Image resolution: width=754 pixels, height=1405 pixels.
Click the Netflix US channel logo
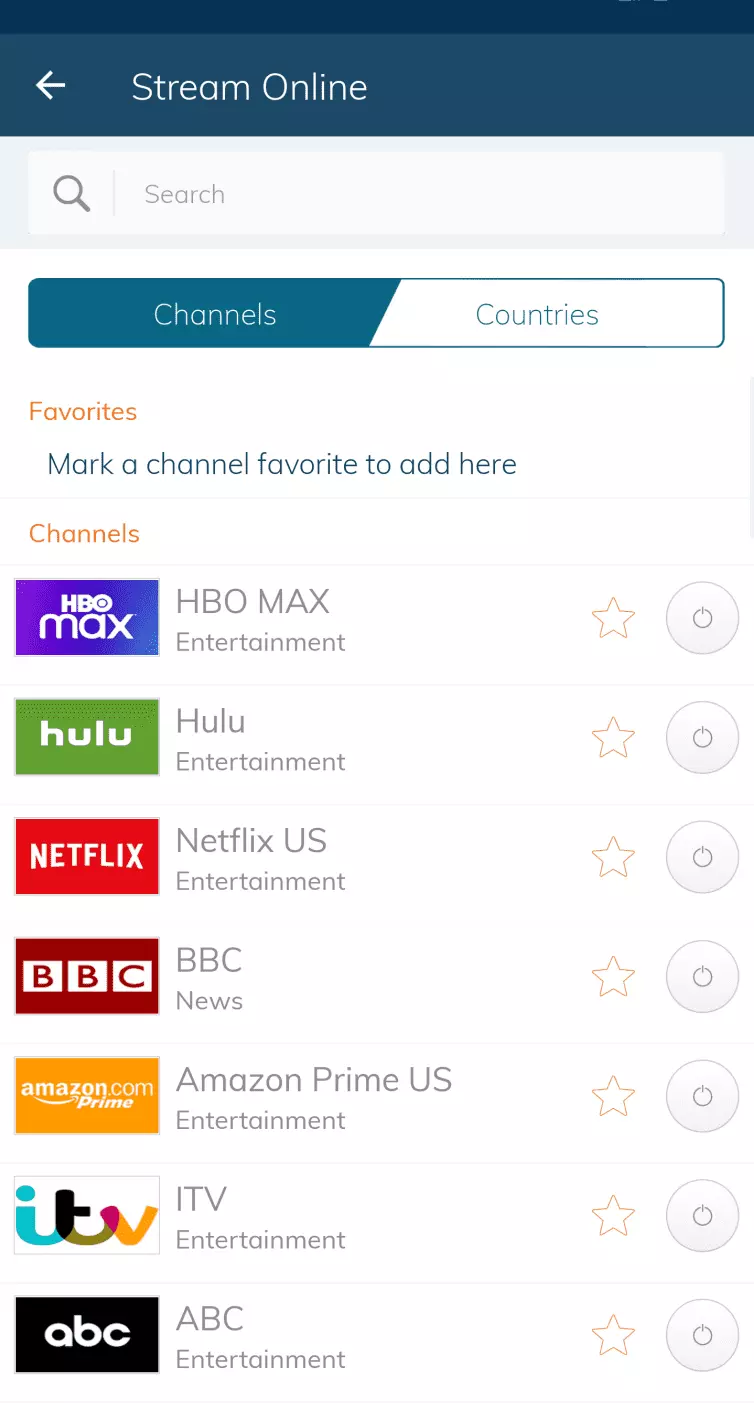pyautogui.click(x=86, y=856)
